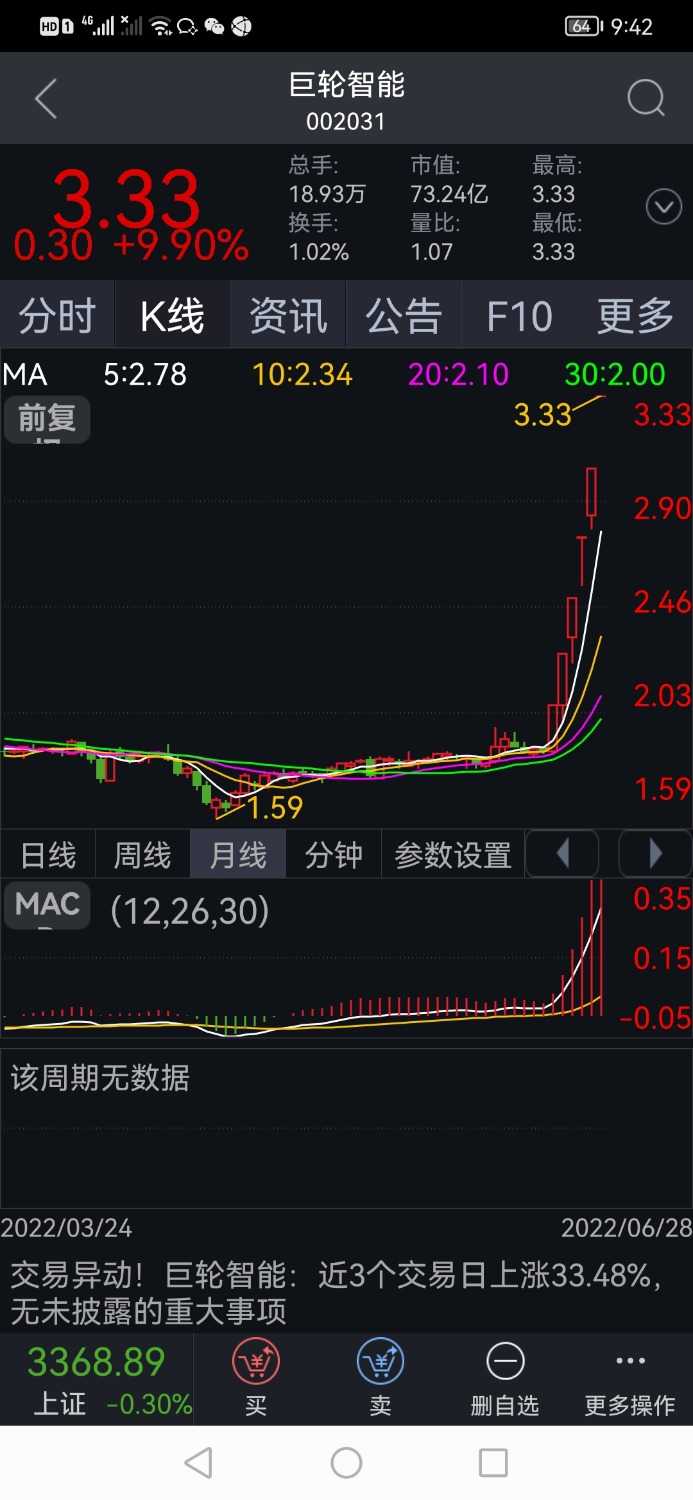Open the 分钟 period options
This screenshot has height=1500, width=693.
[333, 855]
